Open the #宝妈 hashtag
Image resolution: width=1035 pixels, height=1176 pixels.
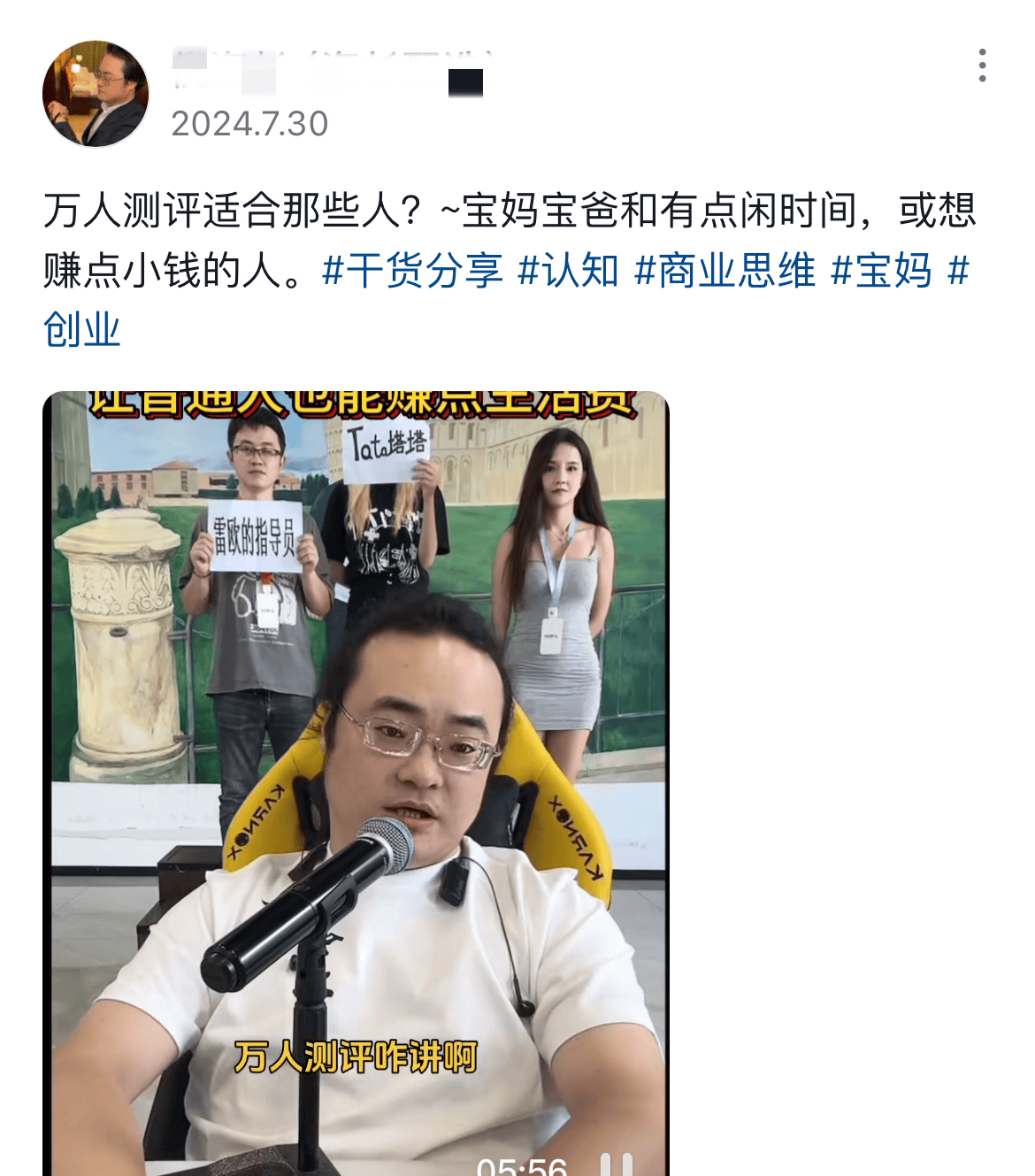tap(881, 271)
